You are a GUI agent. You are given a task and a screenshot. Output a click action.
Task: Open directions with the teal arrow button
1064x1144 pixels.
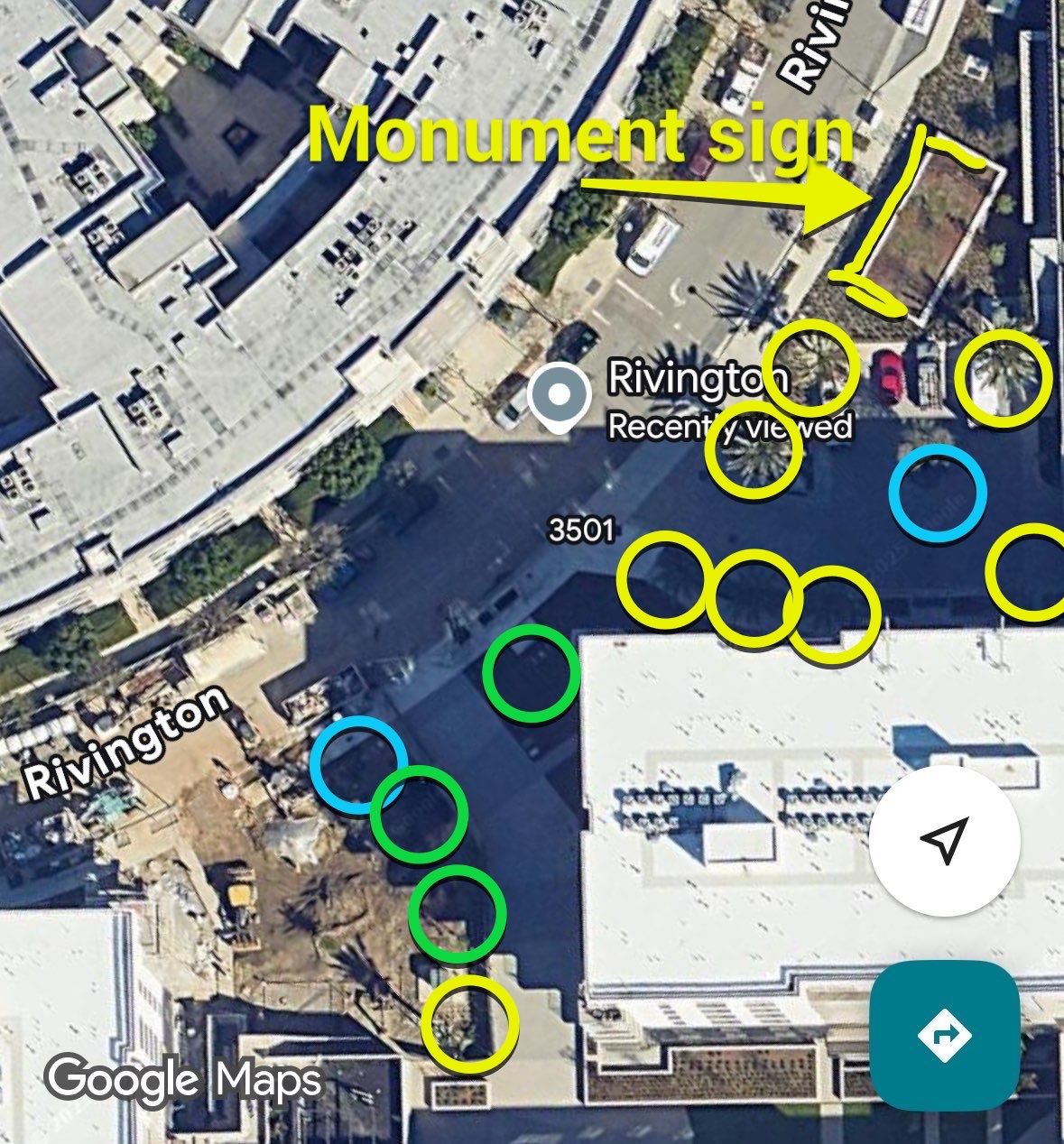click(x=944, y=1035)
